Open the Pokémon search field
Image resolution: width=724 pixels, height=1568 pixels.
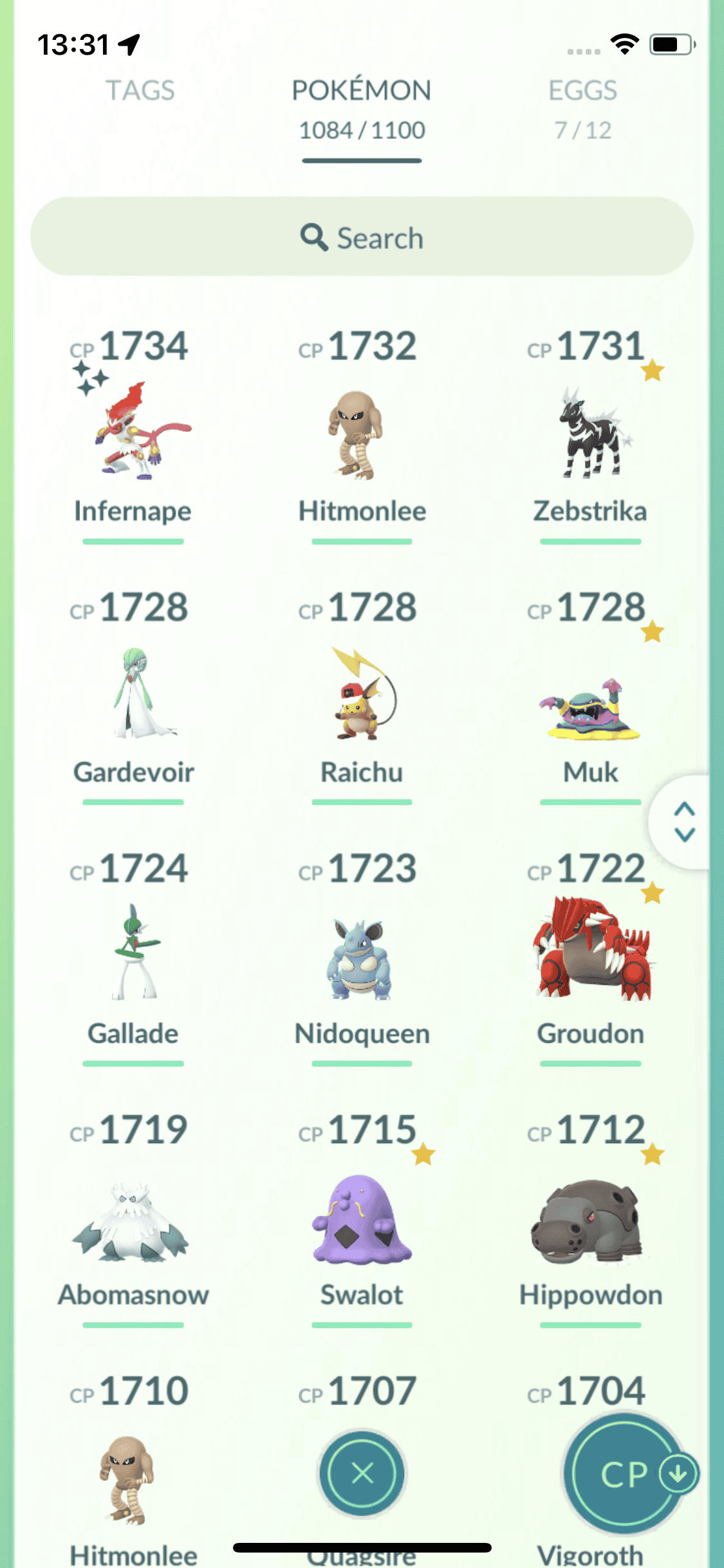362,238
